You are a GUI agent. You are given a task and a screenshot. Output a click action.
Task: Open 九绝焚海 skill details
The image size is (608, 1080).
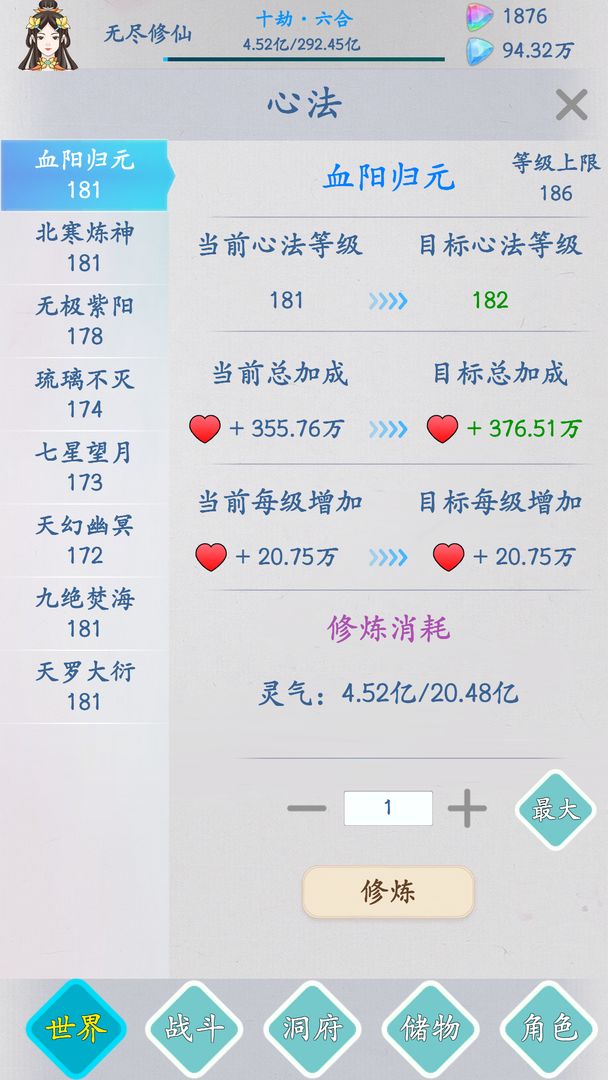pyautogui.click(x=84, y=612)
